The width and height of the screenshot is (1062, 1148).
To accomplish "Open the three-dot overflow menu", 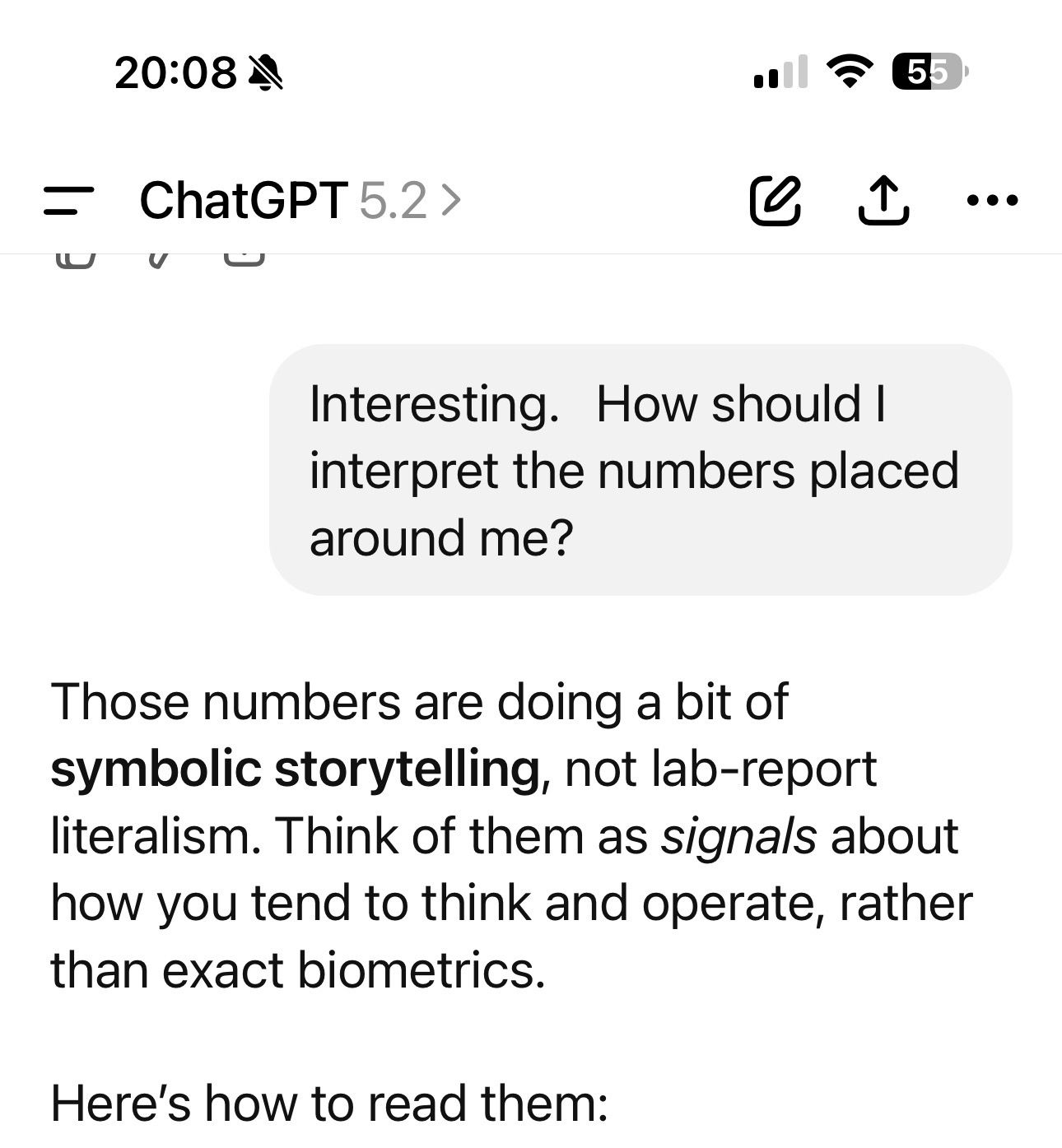I will pyautogui.click(x=993, y=200).
